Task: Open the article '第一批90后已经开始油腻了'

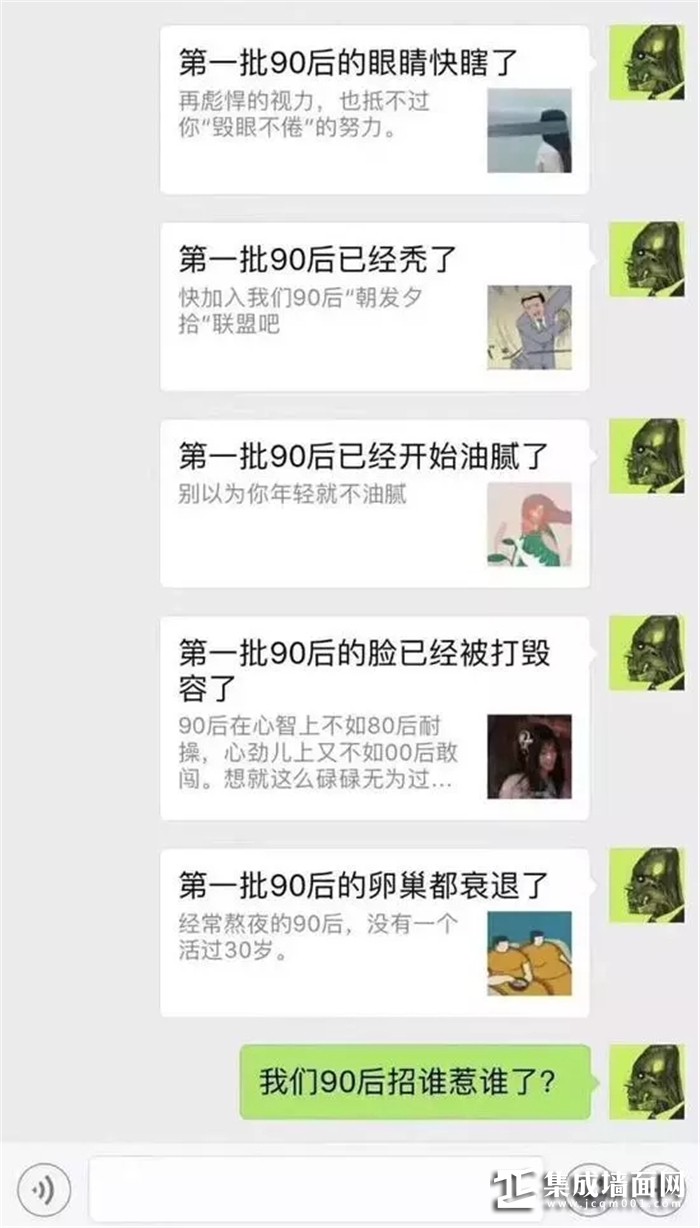Action: [374, 503]
